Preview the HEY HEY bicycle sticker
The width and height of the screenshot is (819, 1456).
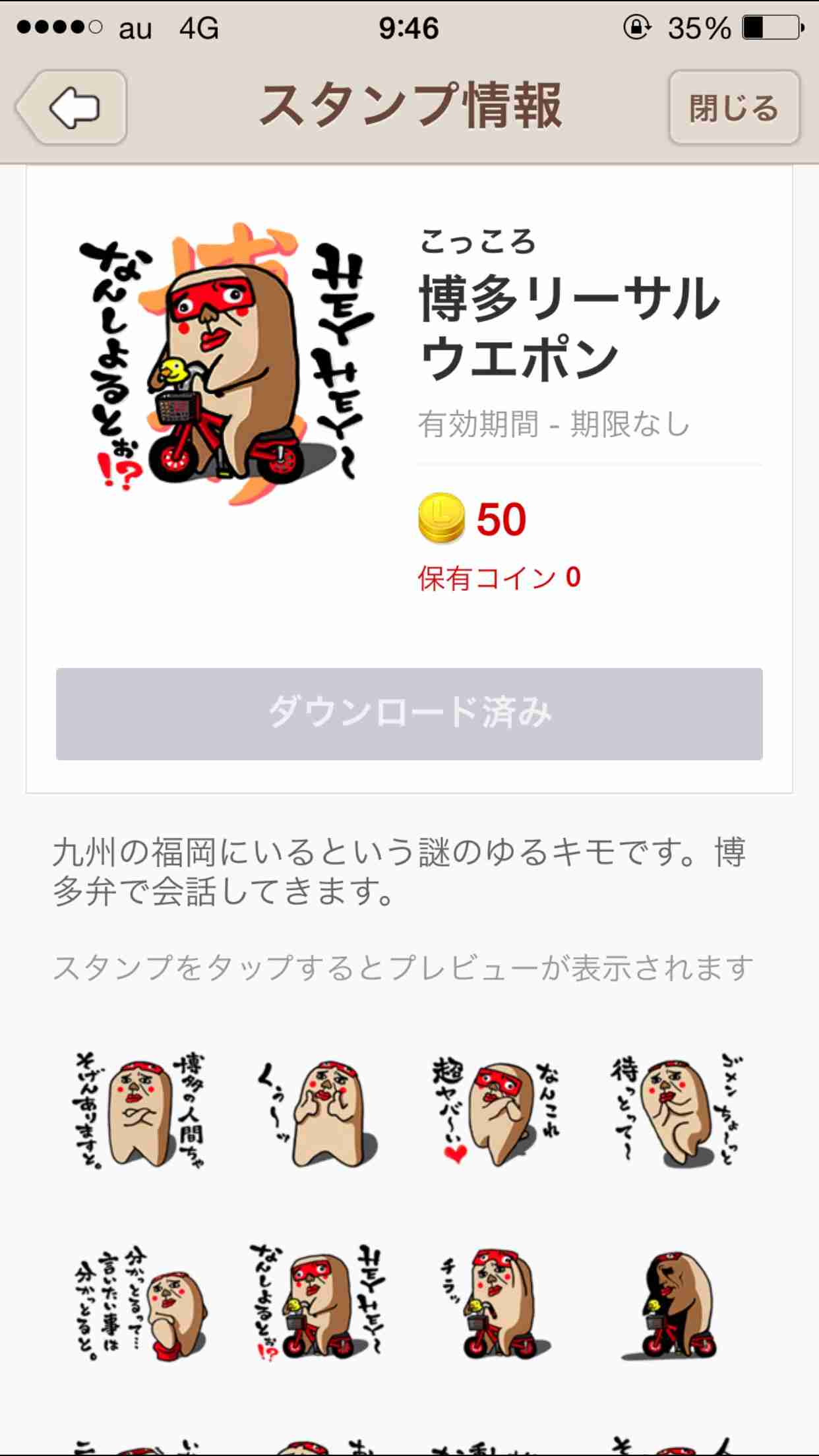[x=317, y=1302]
